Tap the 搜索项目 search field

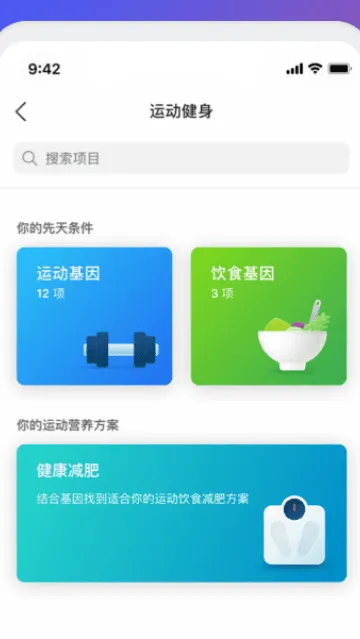pyautogui.click(x=181, y=158)
